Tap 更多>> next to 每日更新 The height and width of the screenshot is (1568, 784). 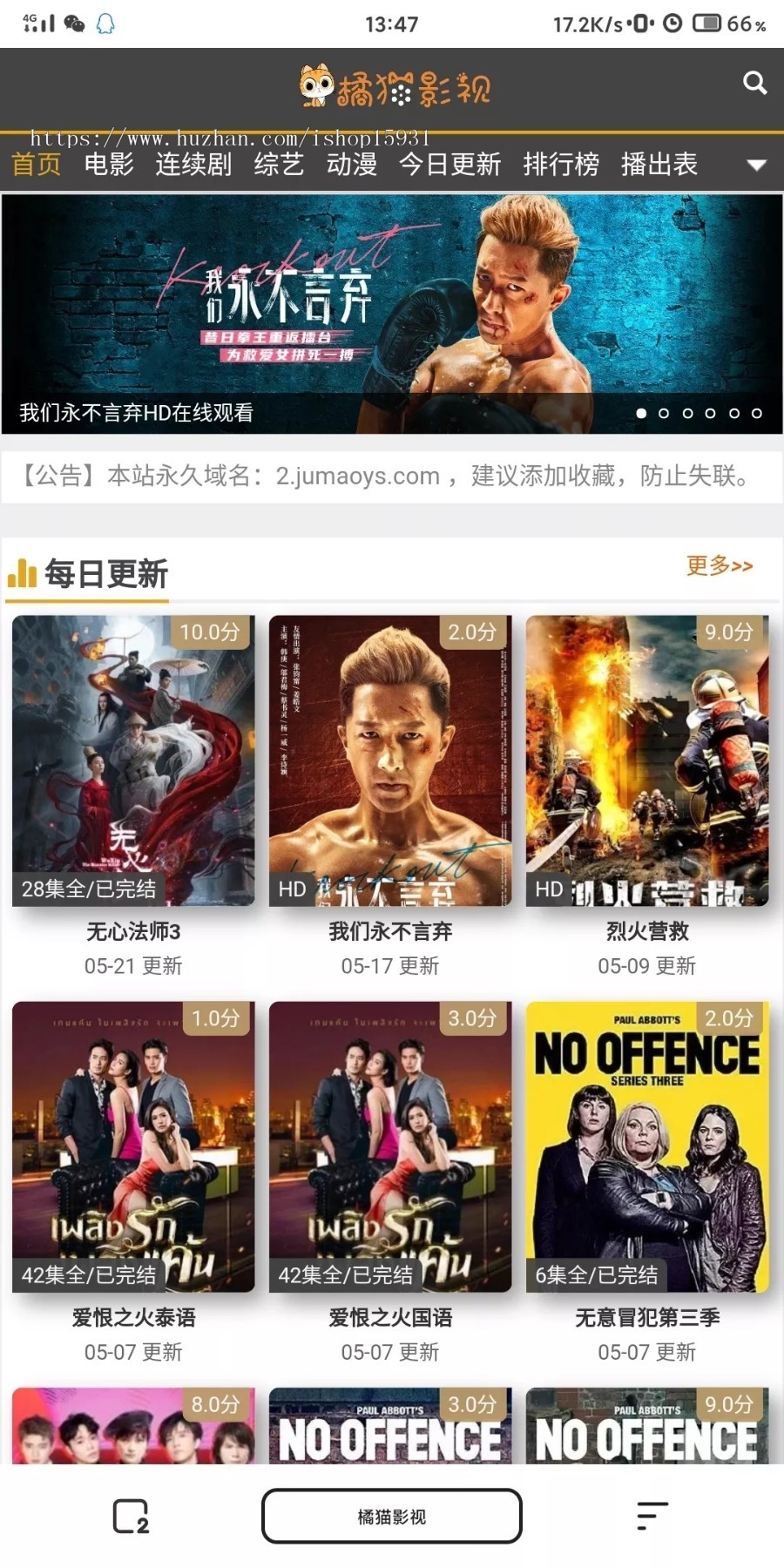[x=719, y=566]
